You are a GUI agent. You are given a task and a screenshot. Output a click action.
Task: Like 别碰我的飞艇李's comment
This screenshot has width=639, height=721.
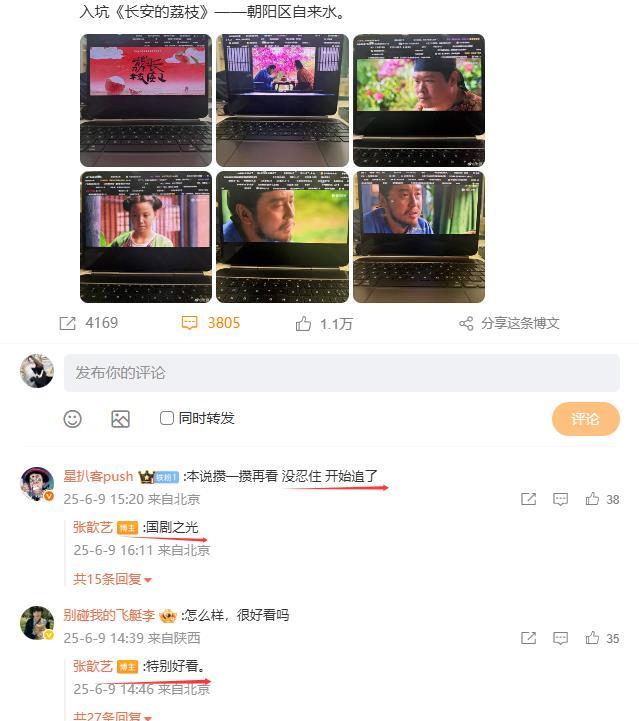593,638
